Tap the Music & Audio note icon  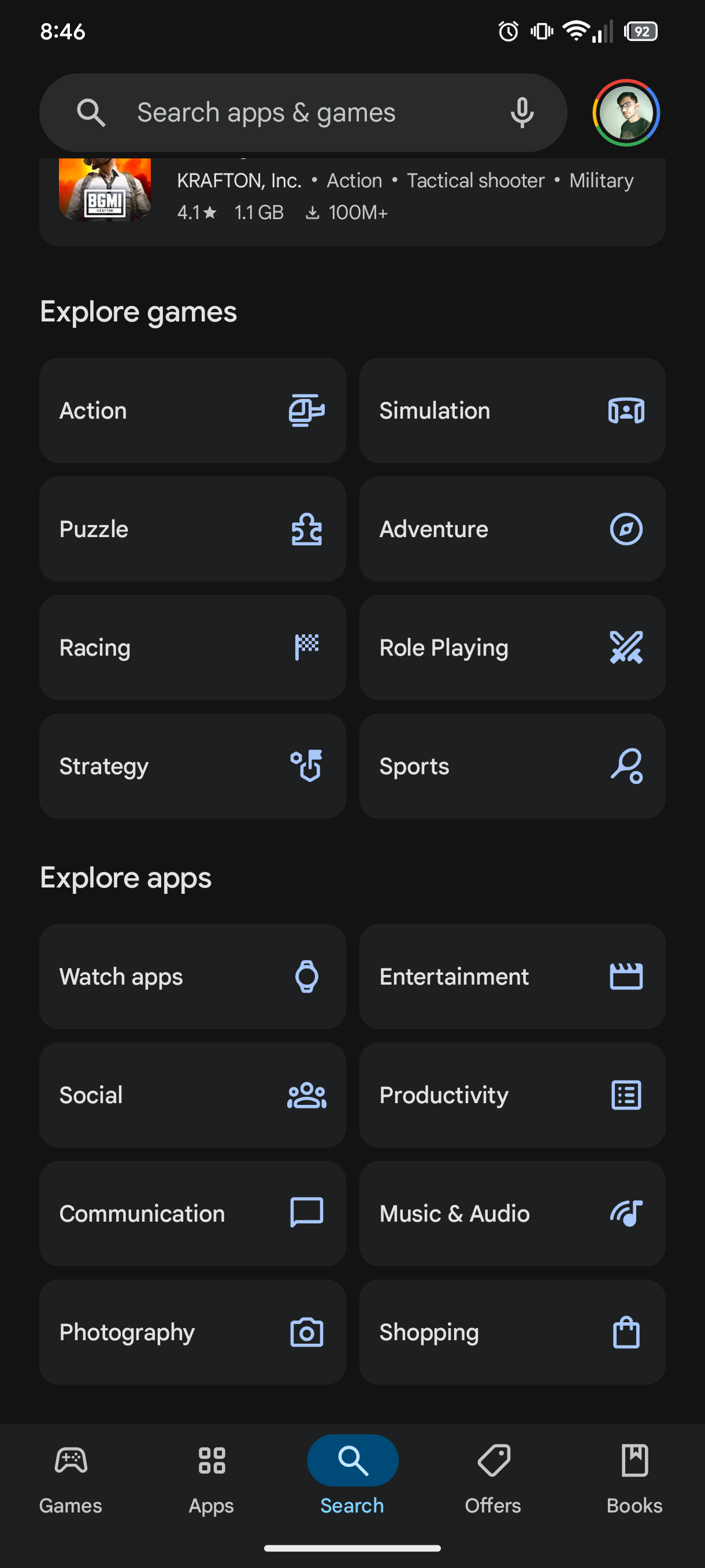[626, 1213]
